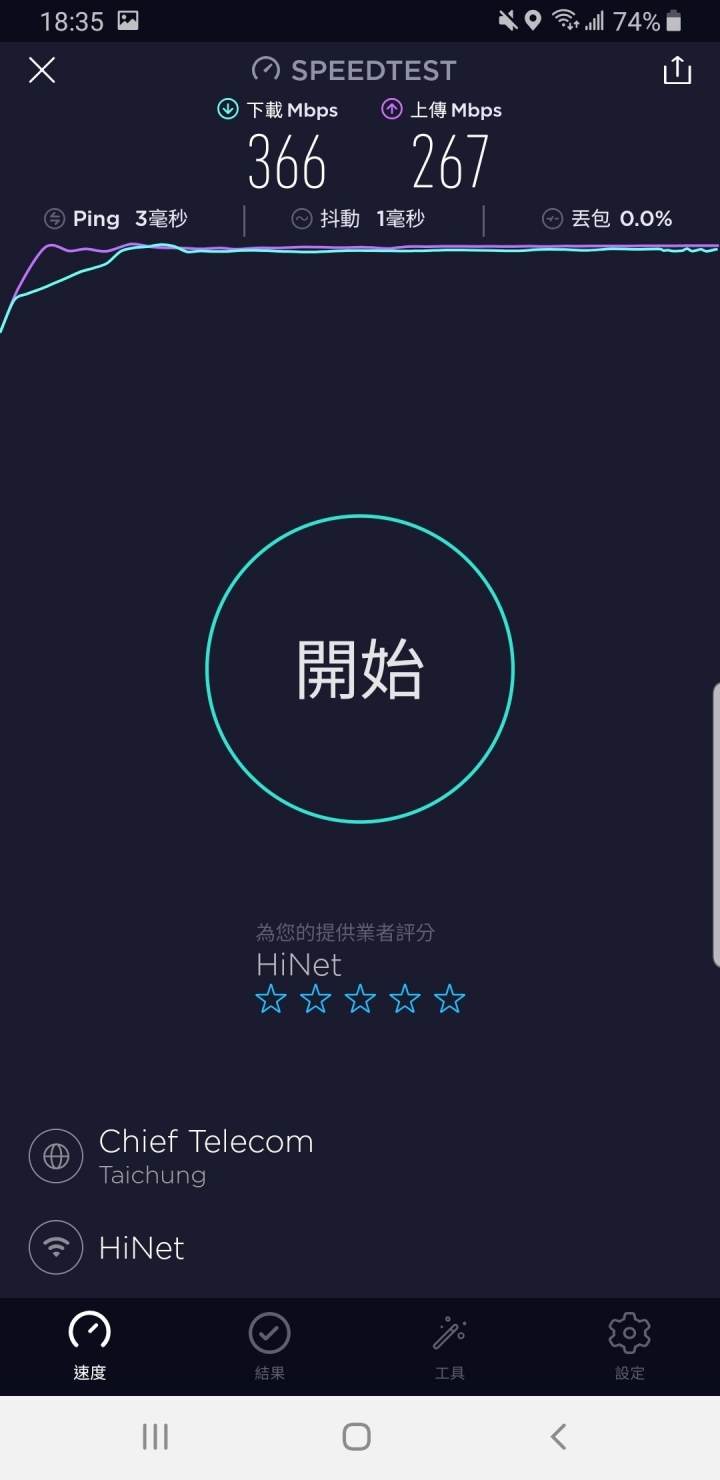720x1480 pixels.
Task: Open the 工具 tab
Action: pos(450,1347)
